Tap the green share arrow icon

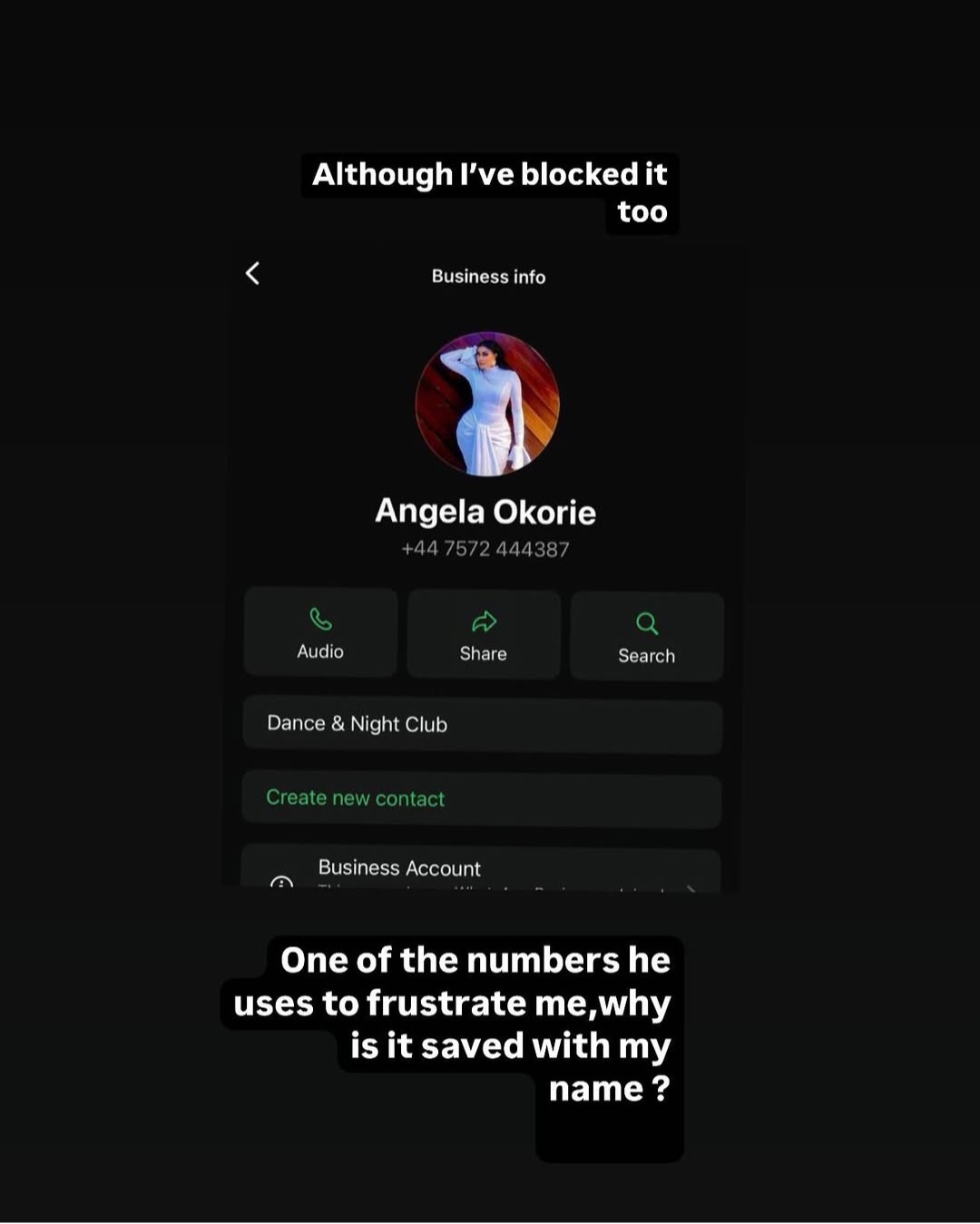point(483,622)
